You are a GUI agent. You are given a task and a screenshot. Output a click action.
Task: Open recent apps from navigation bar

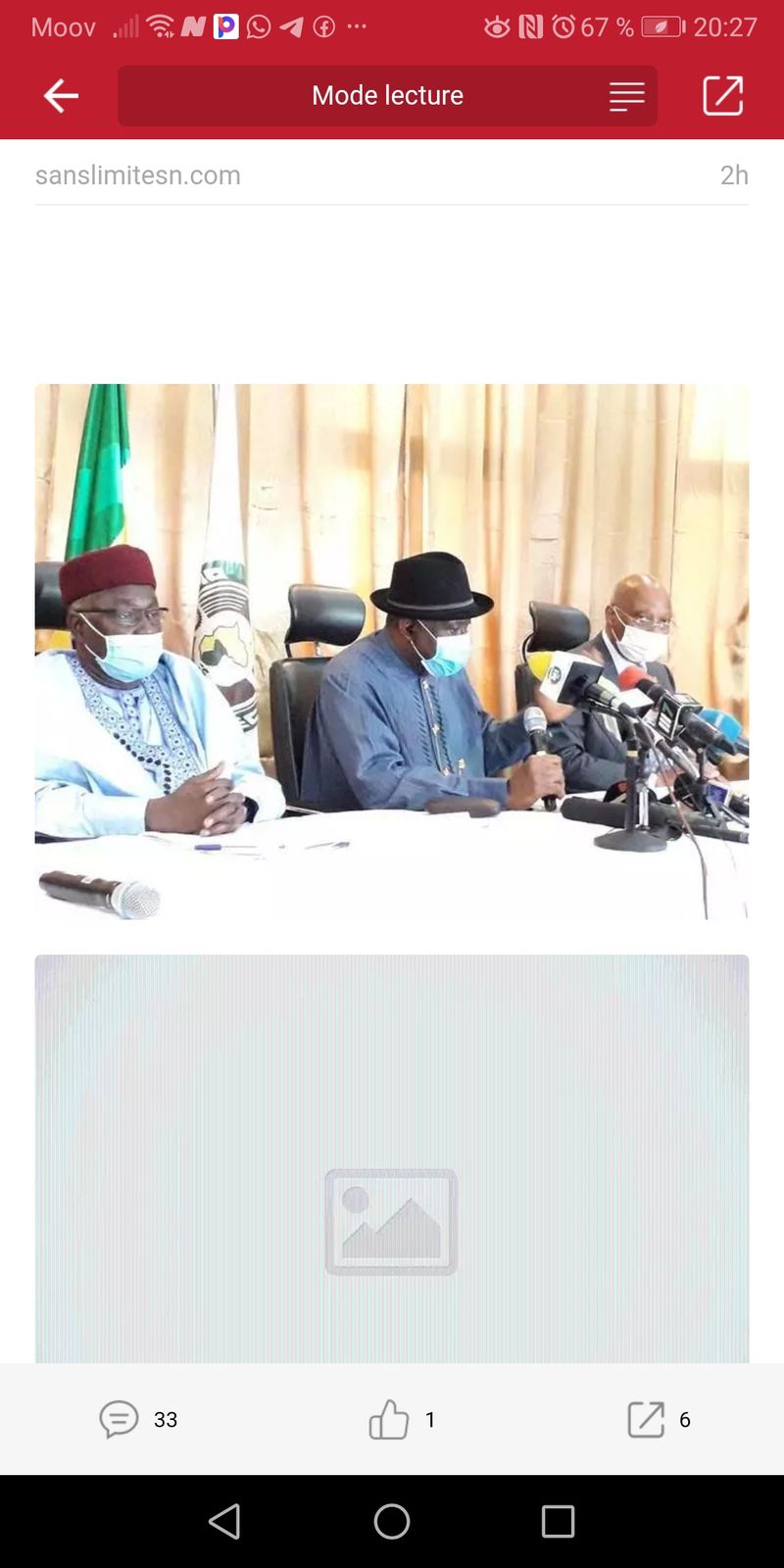558,1521
